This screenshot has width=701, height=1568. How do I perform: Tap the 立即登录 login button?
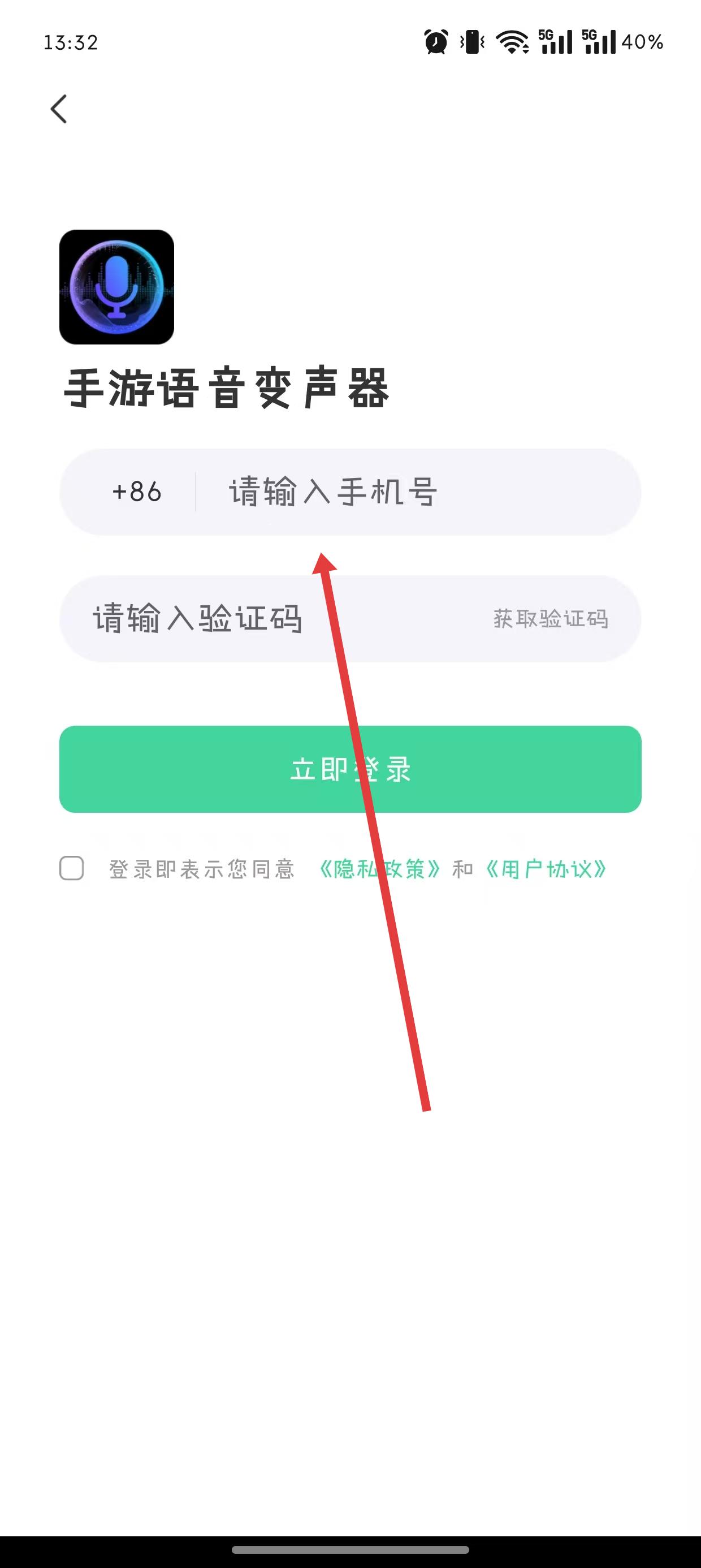[x=350, y=769]
